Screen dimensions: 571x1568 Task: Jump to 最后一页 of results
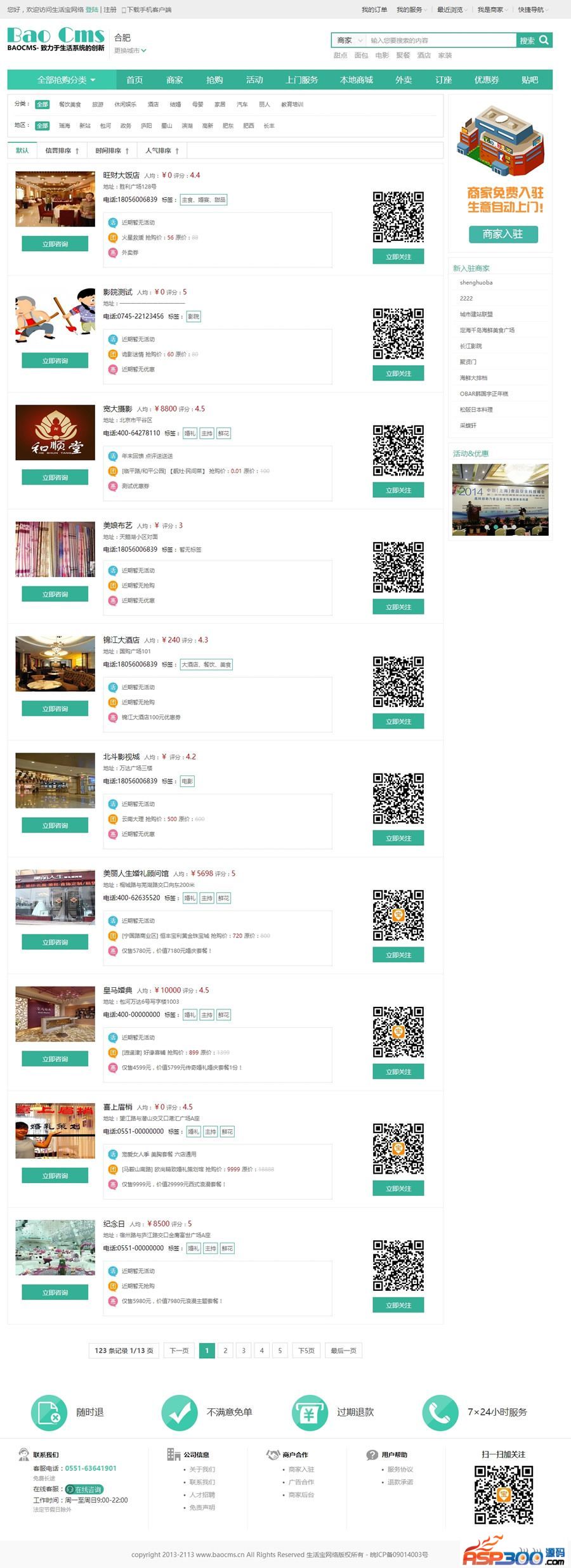point(343,1351)
